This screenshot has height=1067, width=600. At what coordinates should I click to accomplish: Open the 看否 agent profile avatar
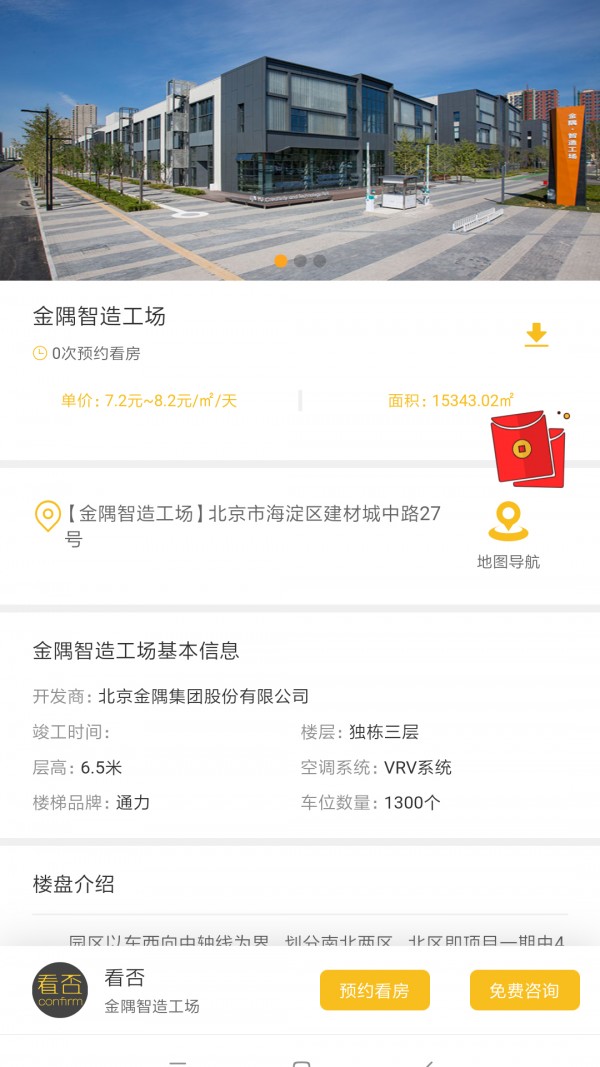tap(60, 990)
